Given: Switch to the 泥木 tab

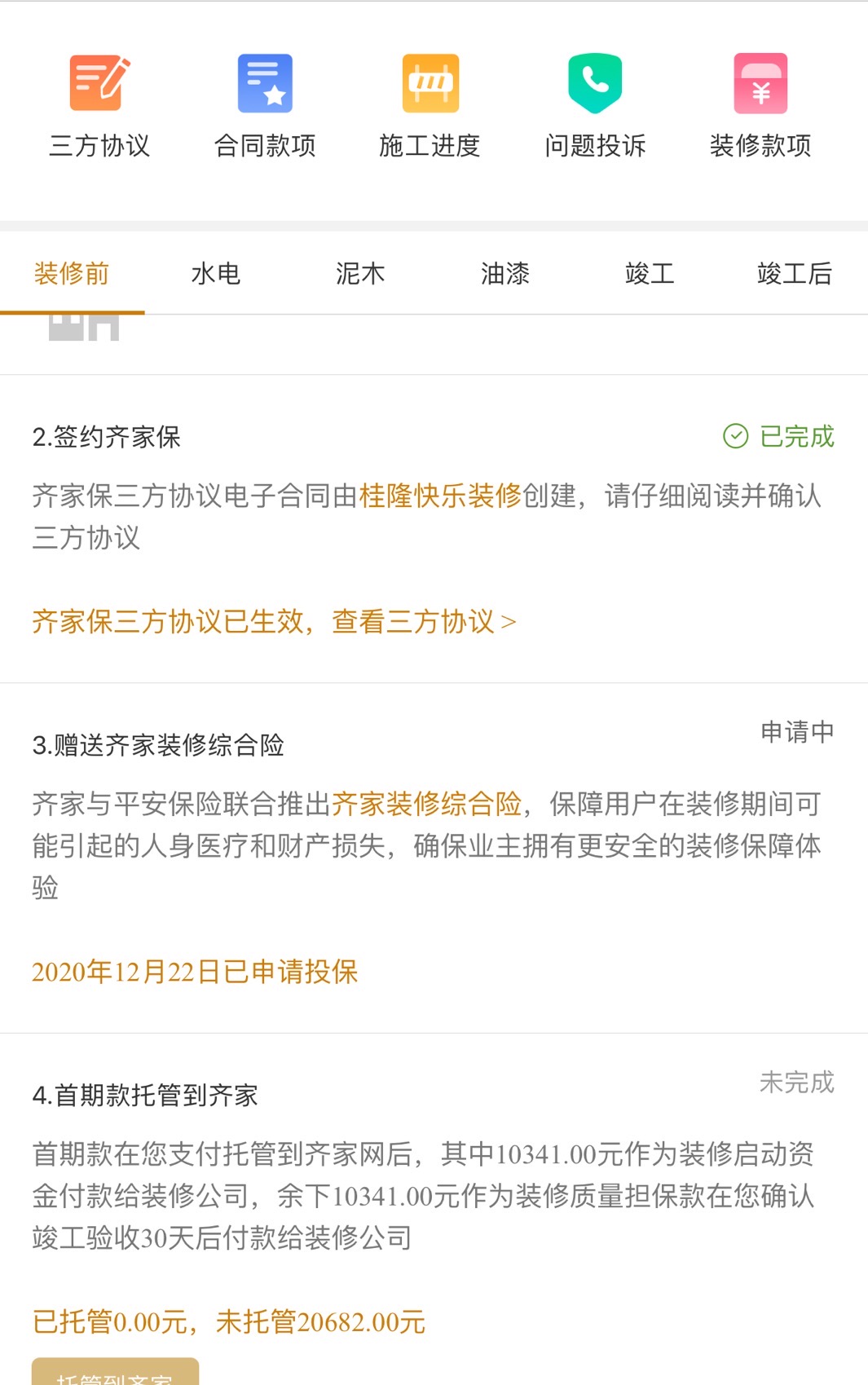Looking at the screenshot, I should [360, 274].
